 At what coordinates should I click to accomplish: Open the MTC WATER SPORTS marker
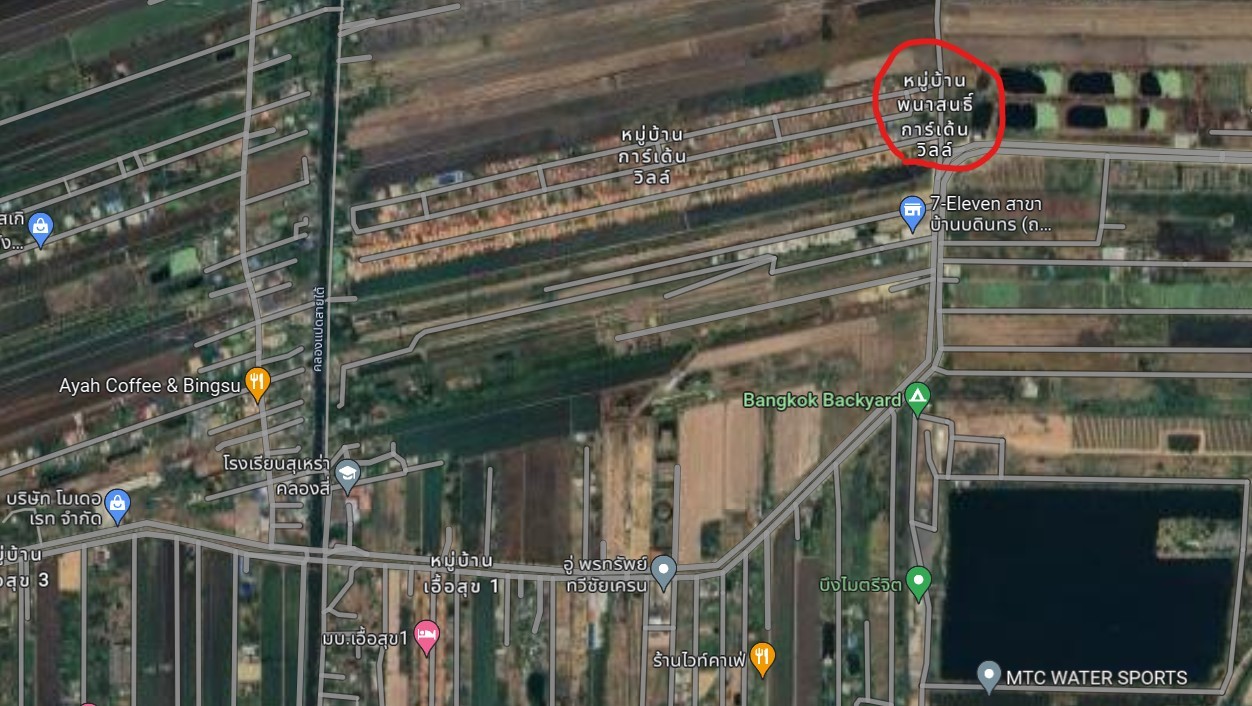[x=988, y=675]
